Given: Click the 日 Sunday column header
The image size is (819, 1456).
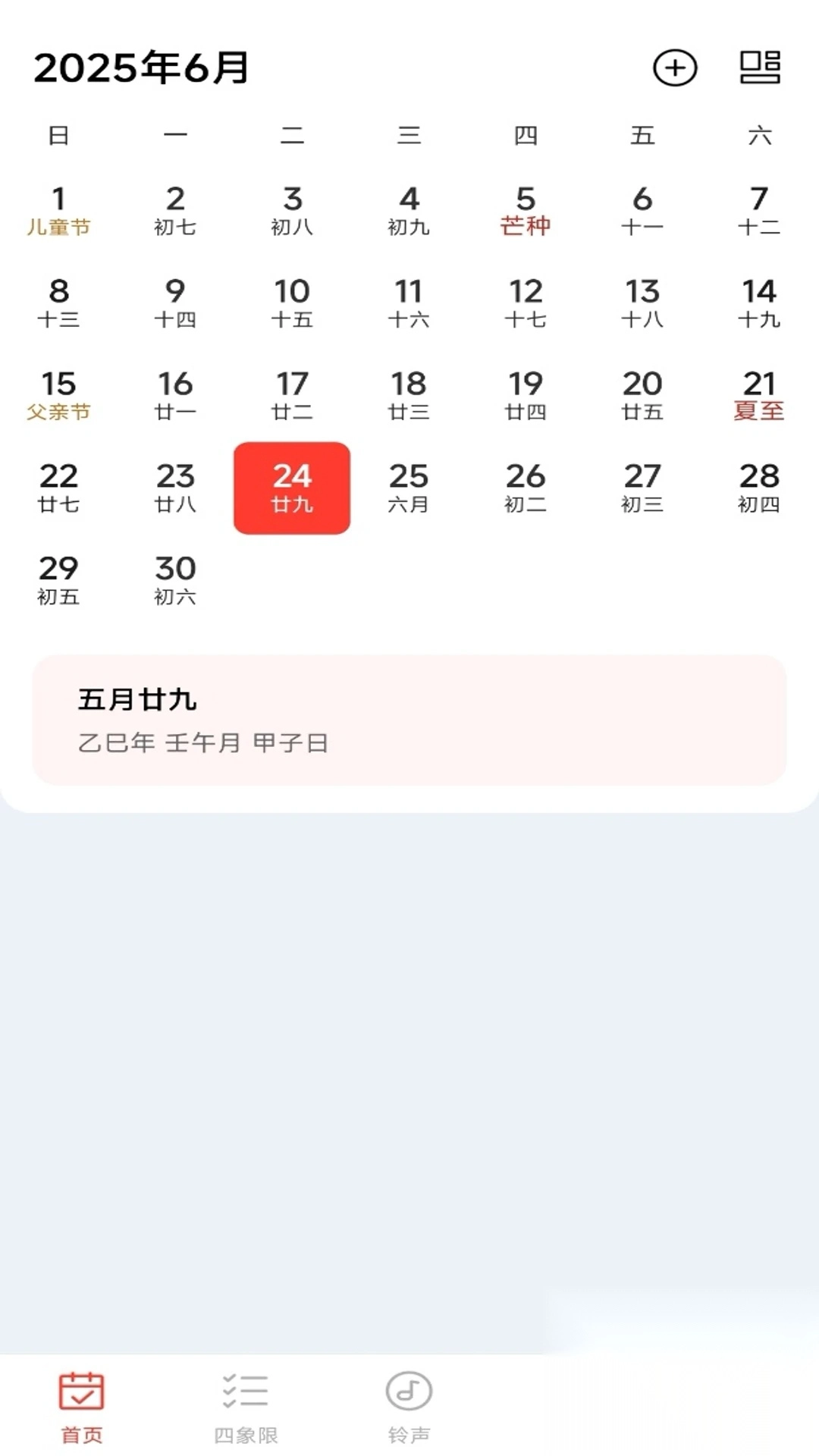Looking at the screenshot, I should (58, 135).
